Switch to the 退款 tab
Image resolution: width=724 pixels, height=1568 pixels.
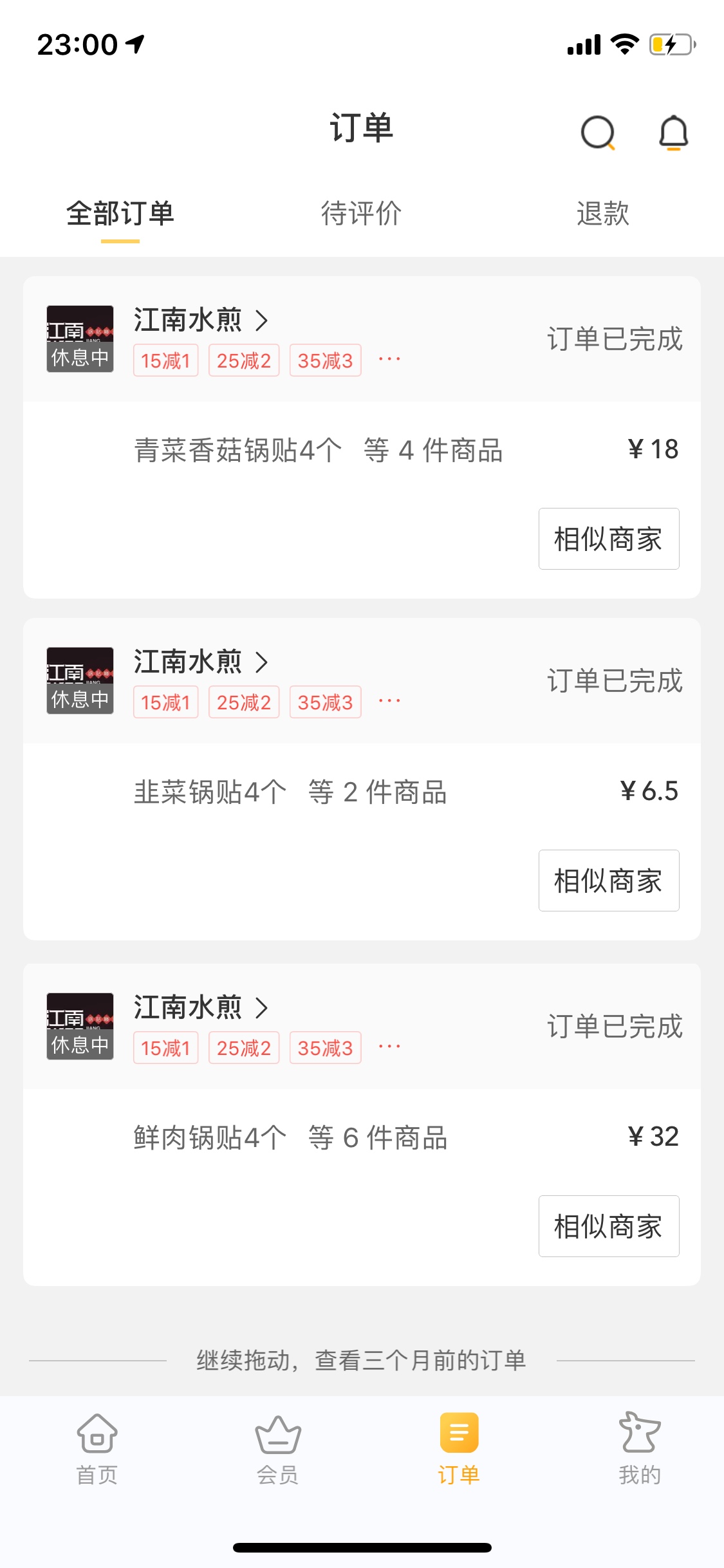coord(603,214)
